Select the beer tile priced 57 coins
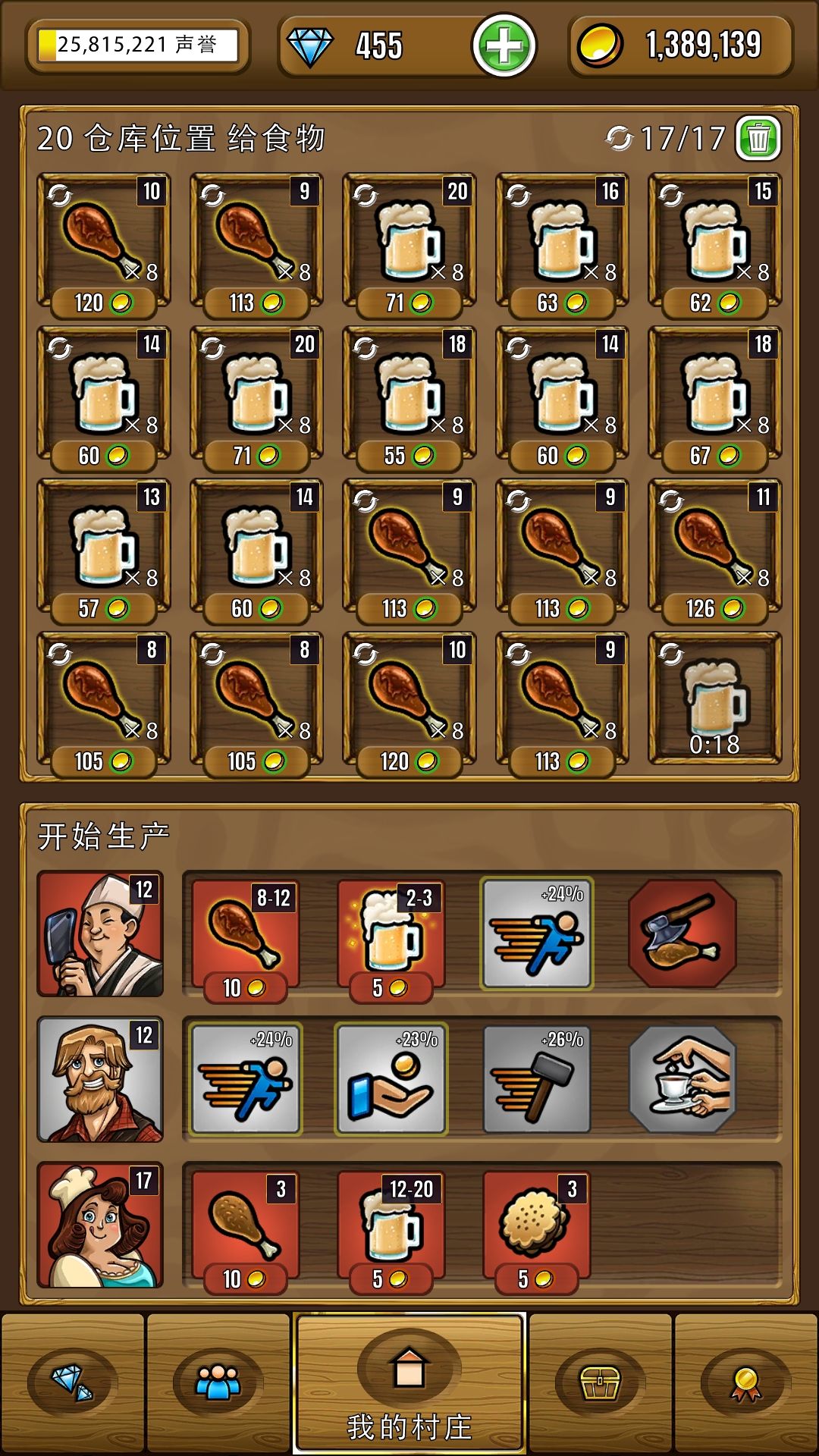819x1456 pixels. (x=103, y=551)
